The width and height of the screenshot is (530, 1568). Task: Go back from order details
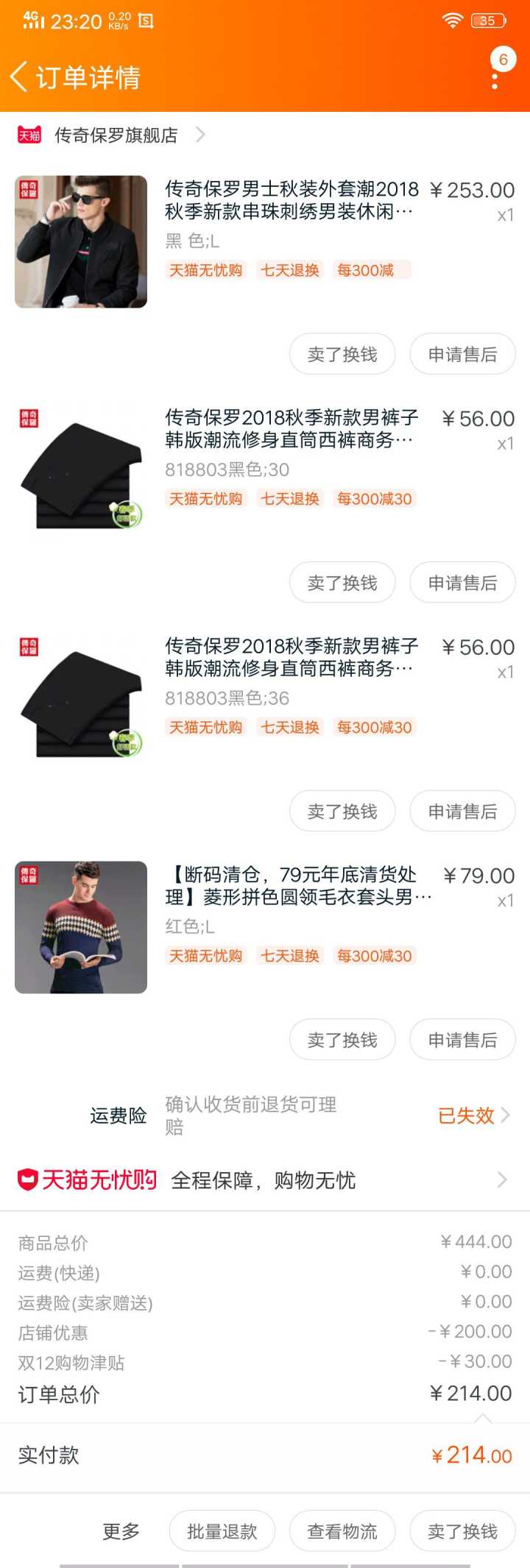(21, 77)
